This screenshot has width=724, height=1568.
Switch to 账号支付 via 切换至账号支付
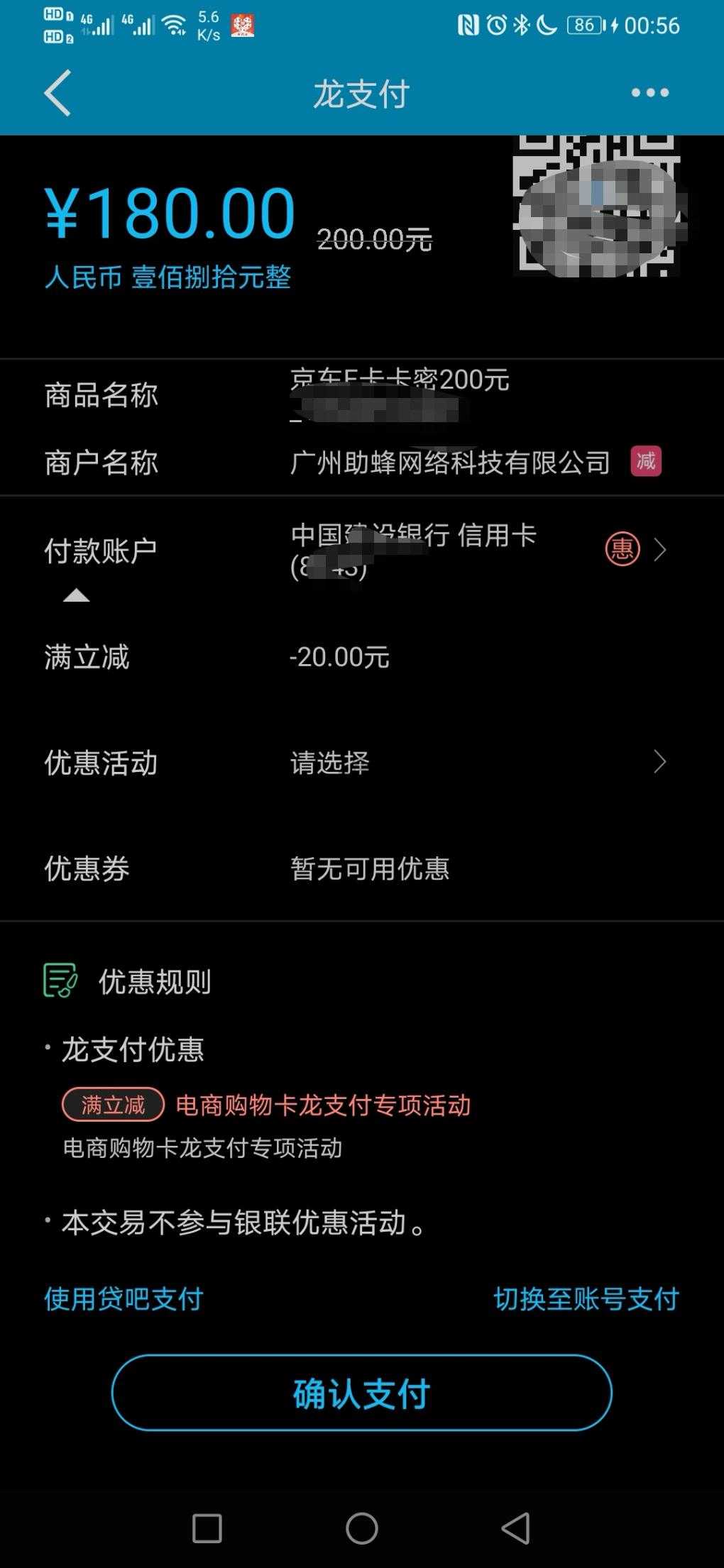coord(586,1299)
